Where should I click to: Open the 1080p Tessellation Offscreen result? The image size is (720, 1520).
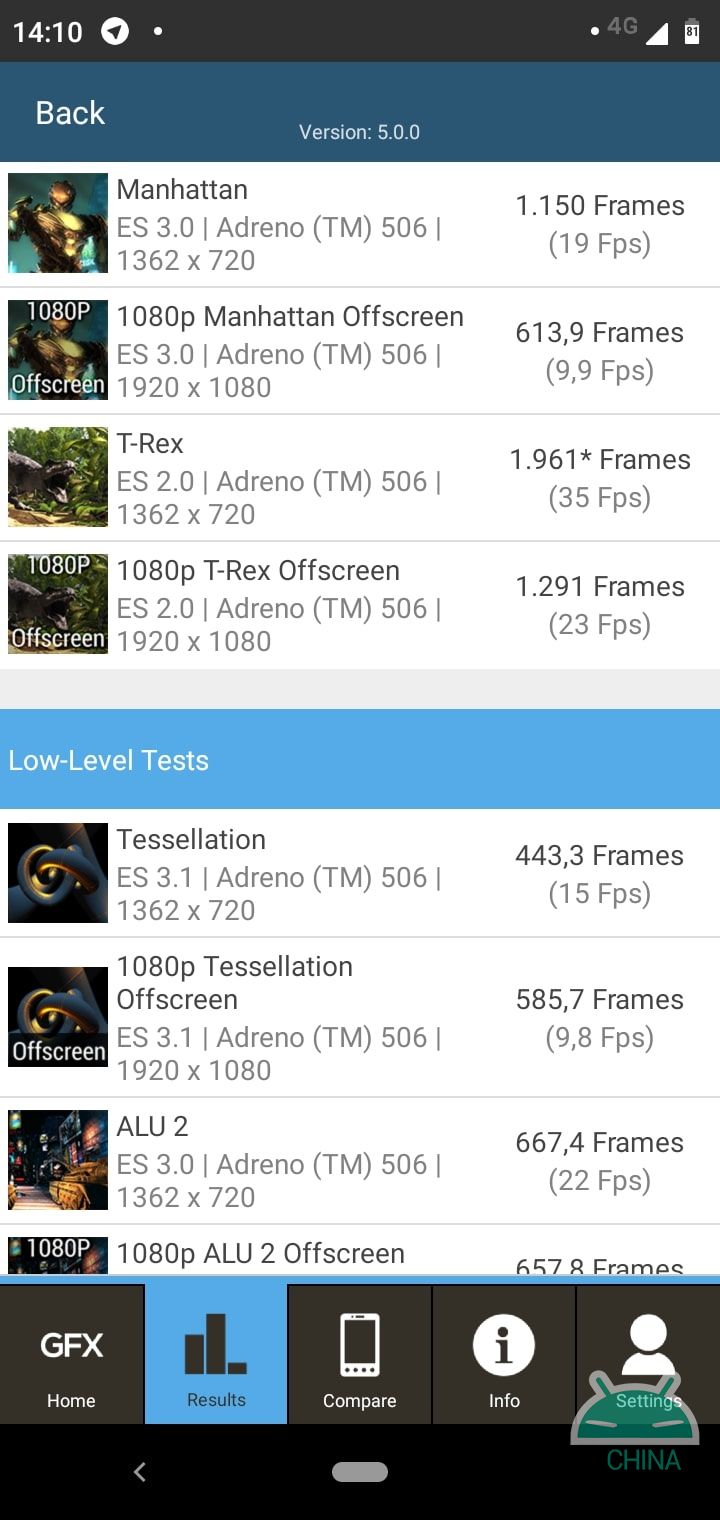tap(360, 1017)
